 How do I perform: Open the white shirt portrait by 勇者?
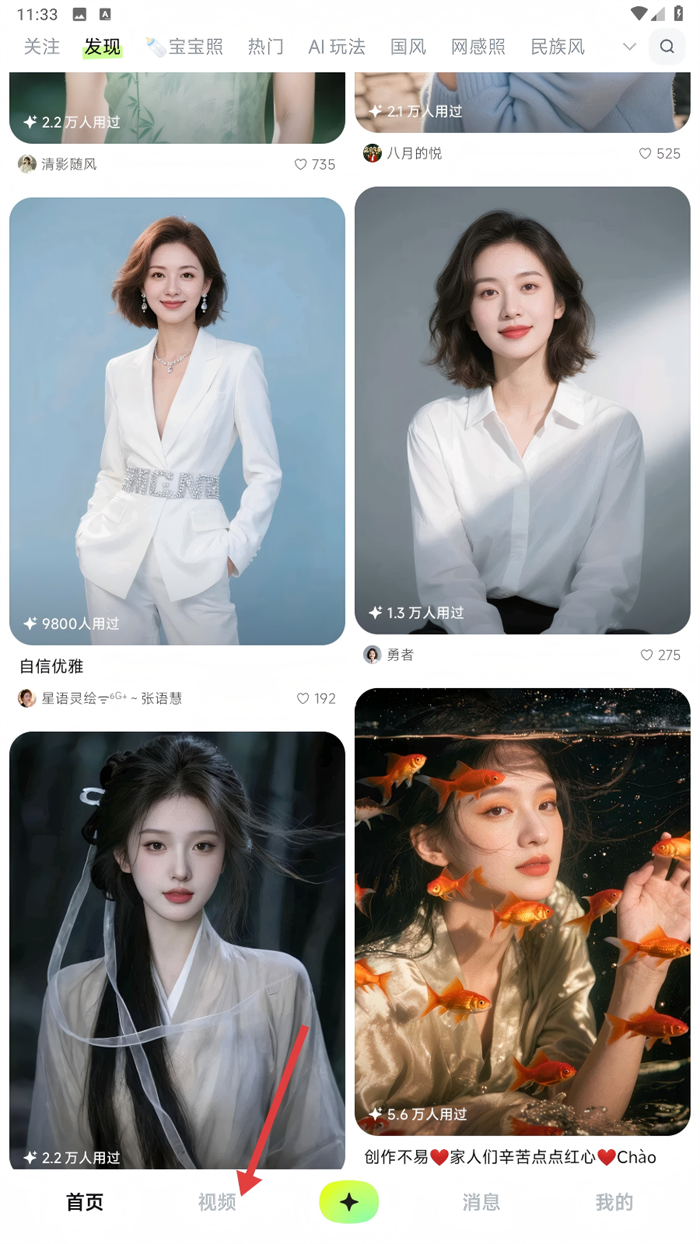[x=522, y=410]
